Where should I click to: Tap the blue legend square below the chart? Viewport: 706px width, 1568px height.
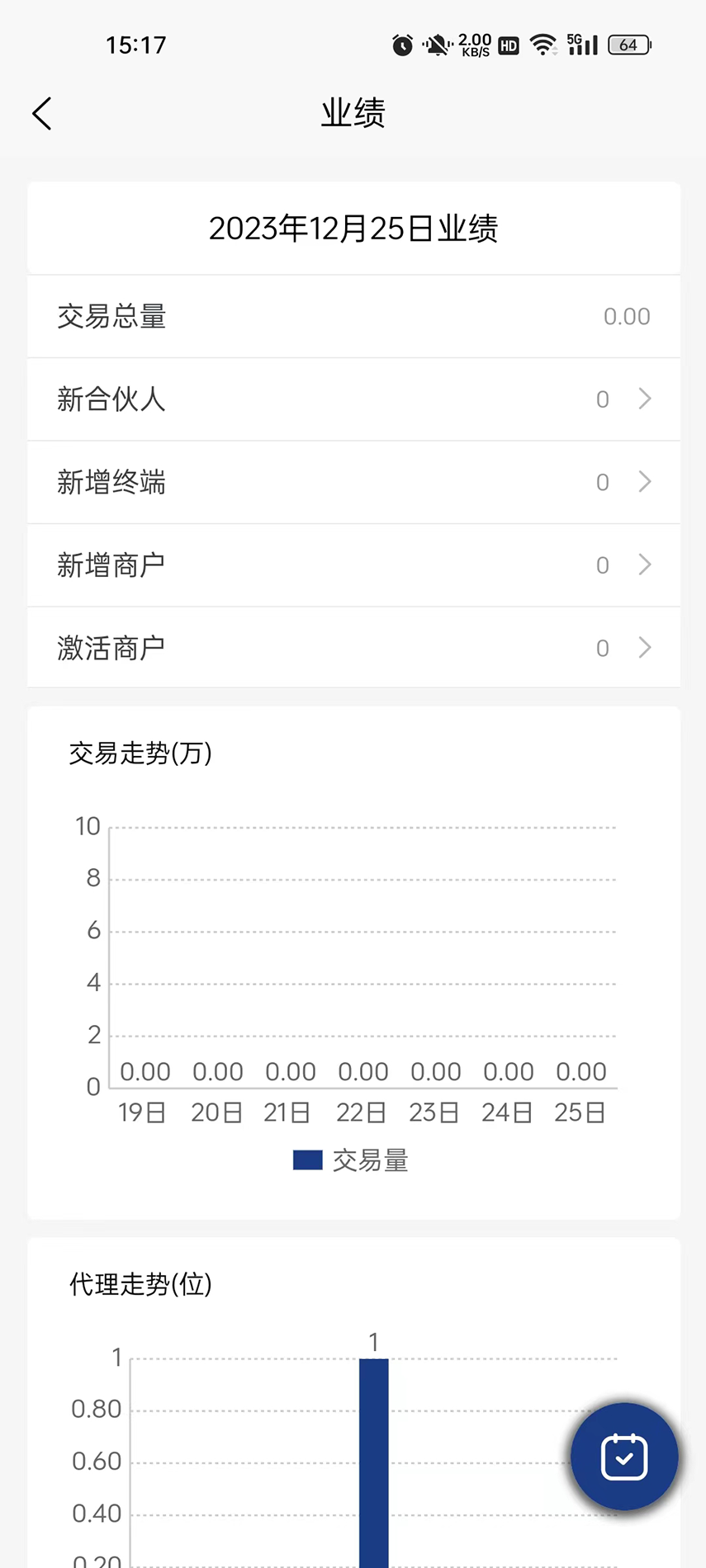tap(307, 1159)
